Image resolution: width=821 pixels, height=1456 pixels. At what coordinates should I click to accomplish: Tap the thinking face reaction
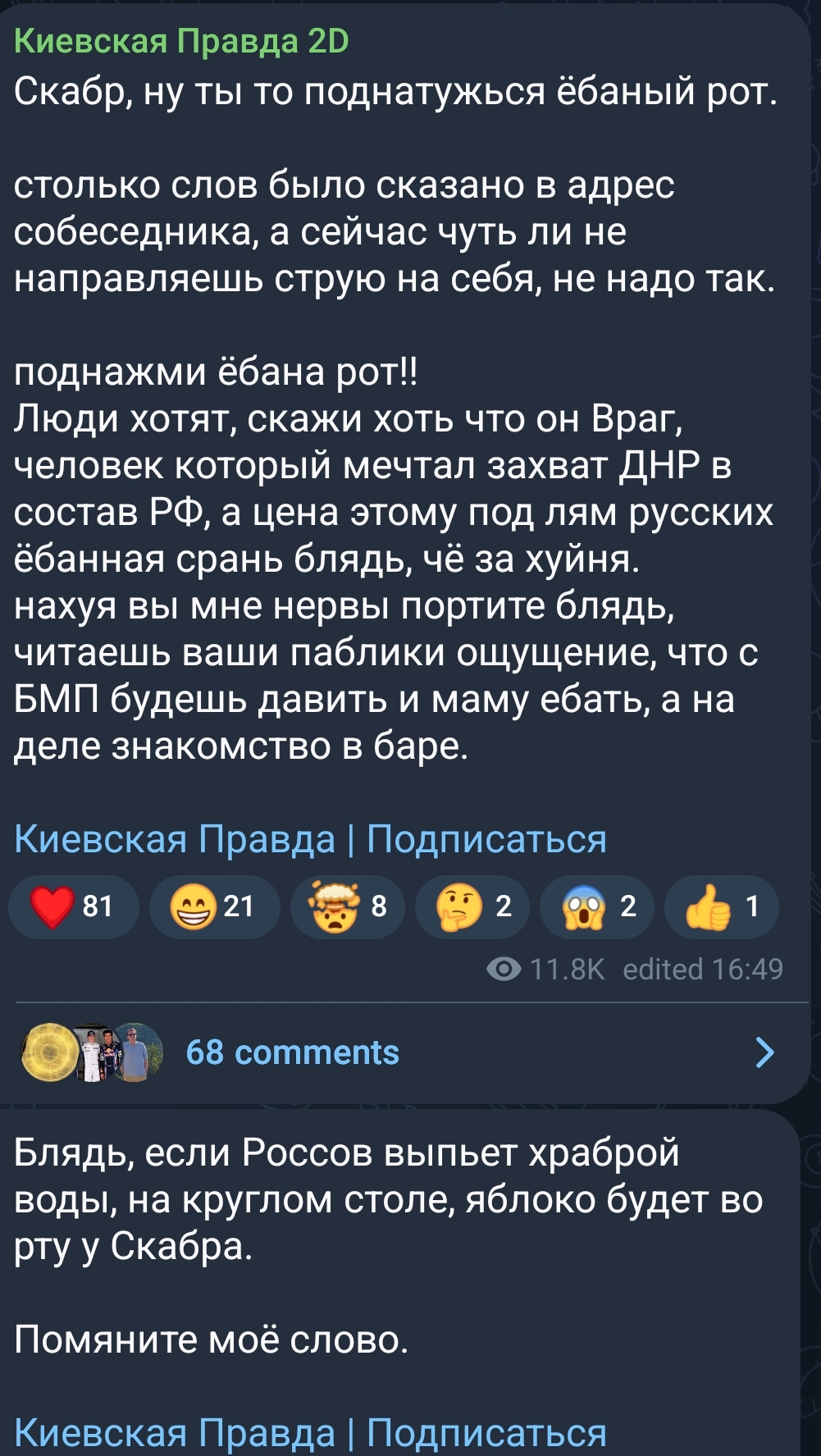[472, 906]
